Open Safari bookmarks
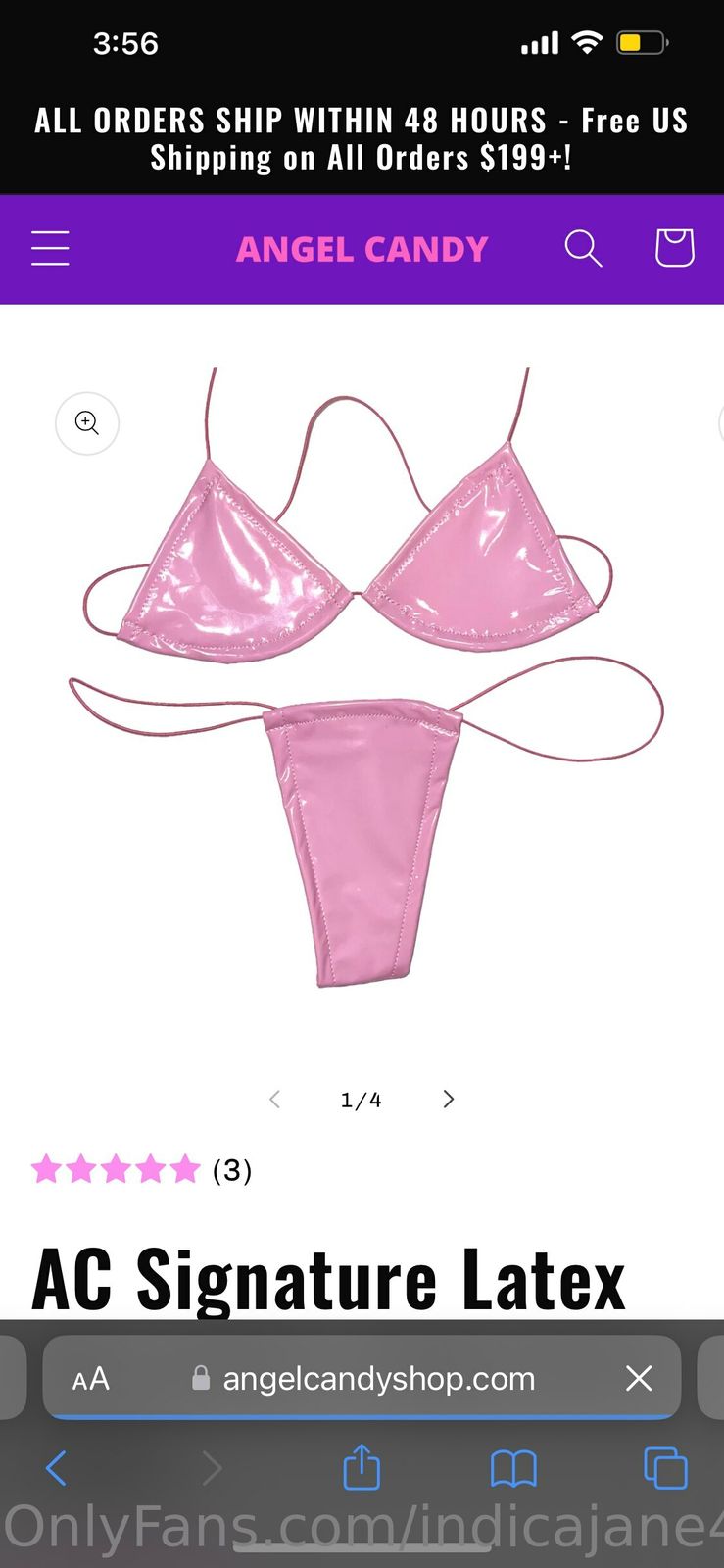724x1568 pixels. (x=513, y=1468)
